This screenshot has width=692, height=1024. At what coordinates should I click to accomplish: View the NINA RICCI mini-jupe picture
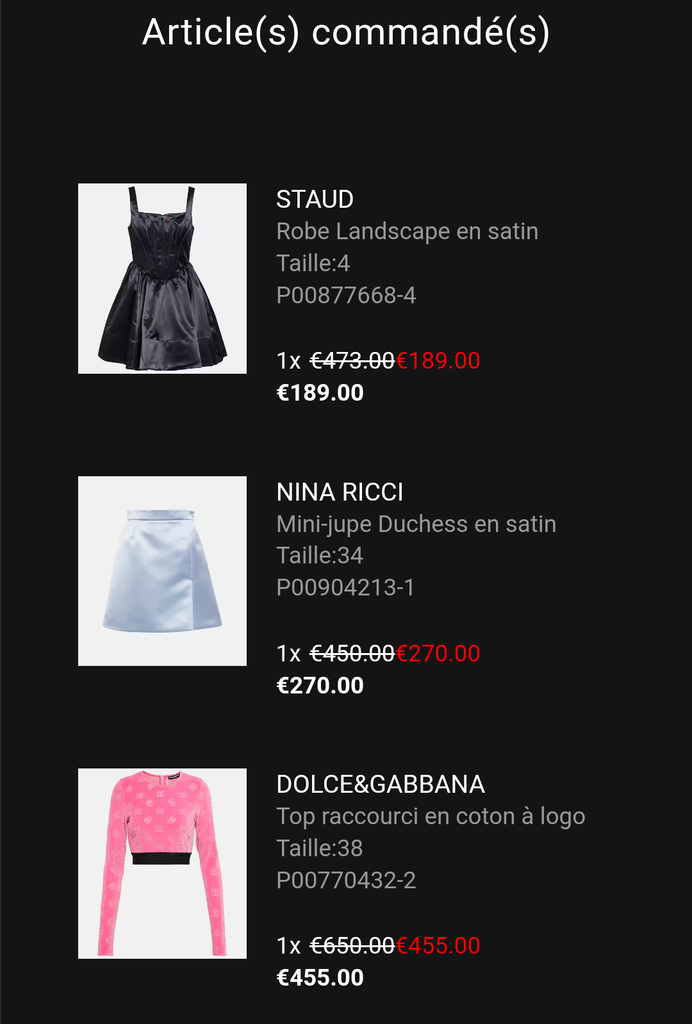[162, 571]
